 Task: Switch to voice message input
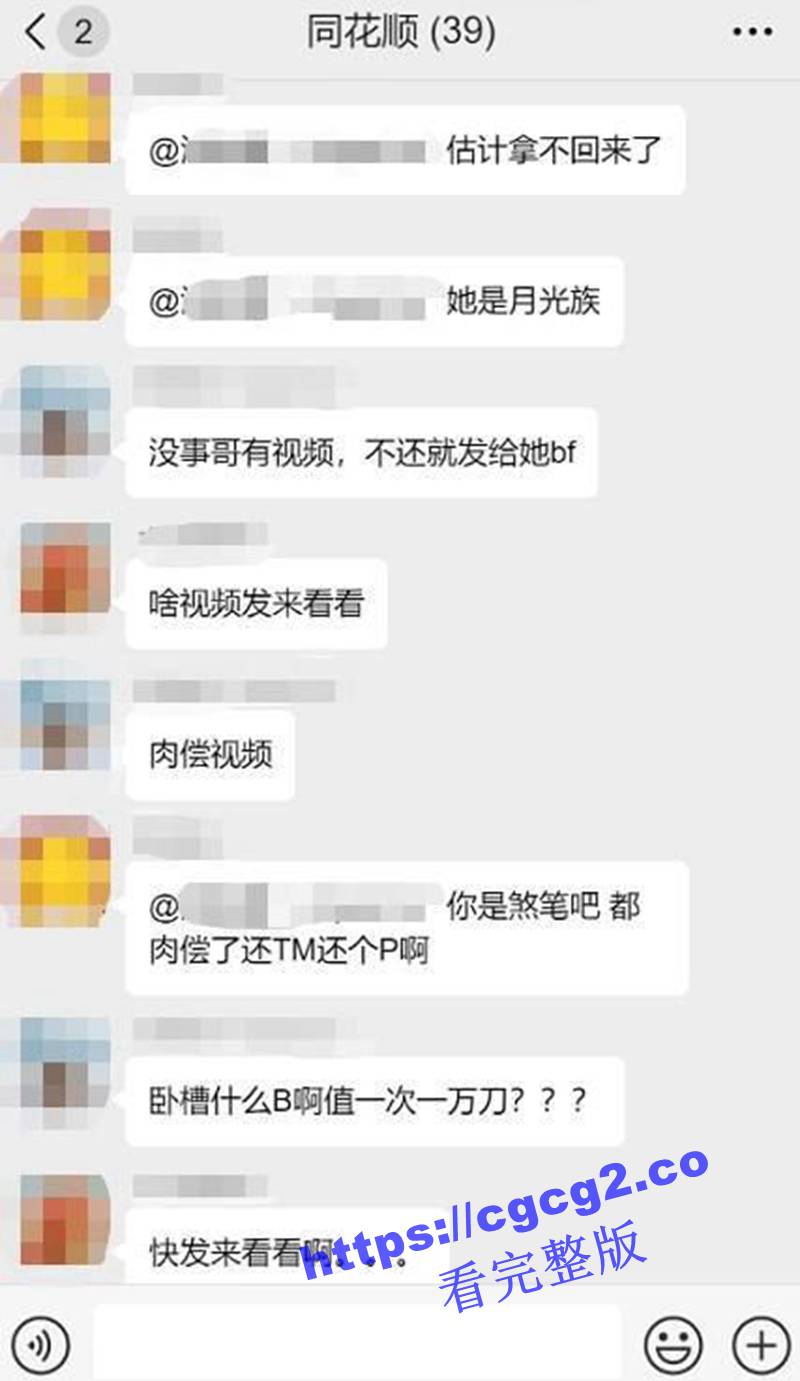(41, 1342)
